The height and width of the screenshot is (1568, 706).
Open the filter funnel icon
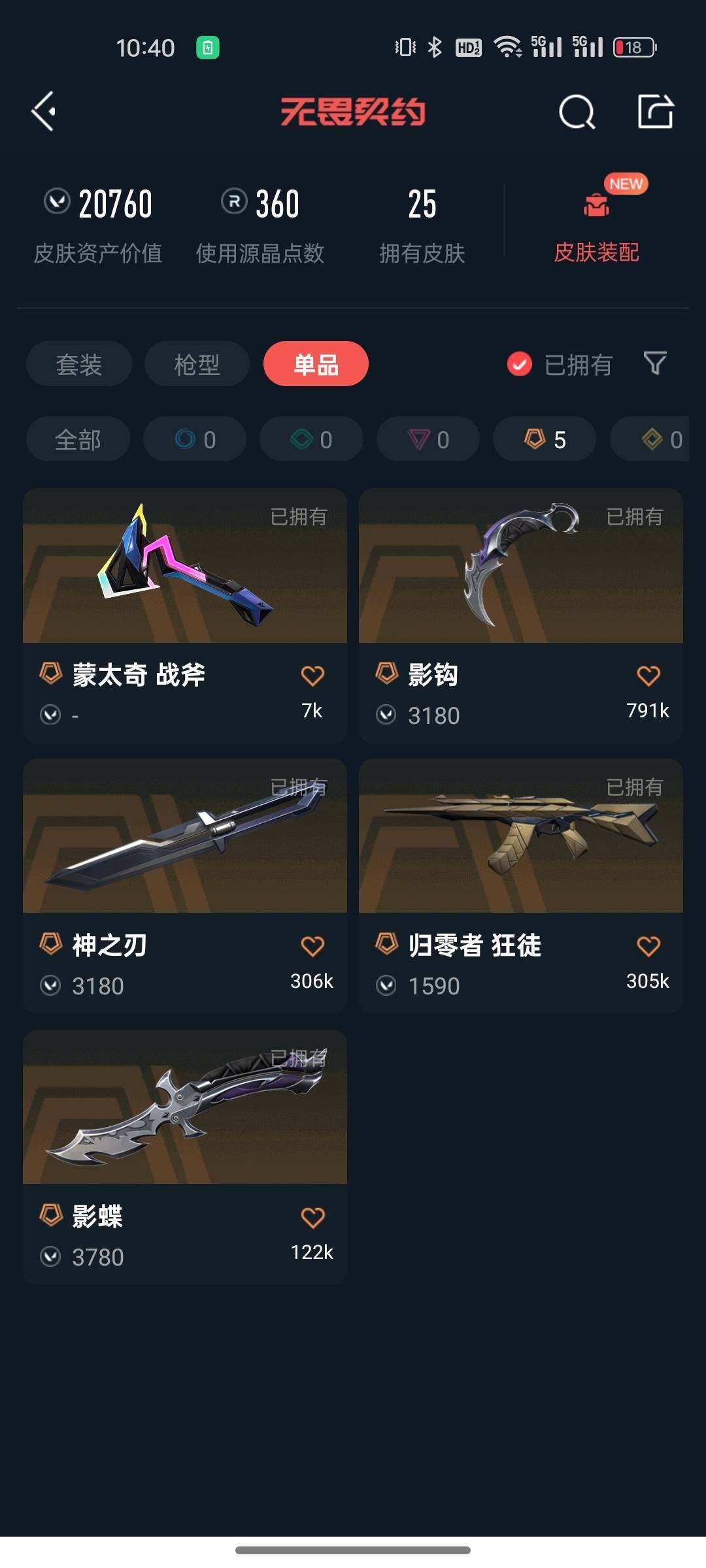coord(656,364)
